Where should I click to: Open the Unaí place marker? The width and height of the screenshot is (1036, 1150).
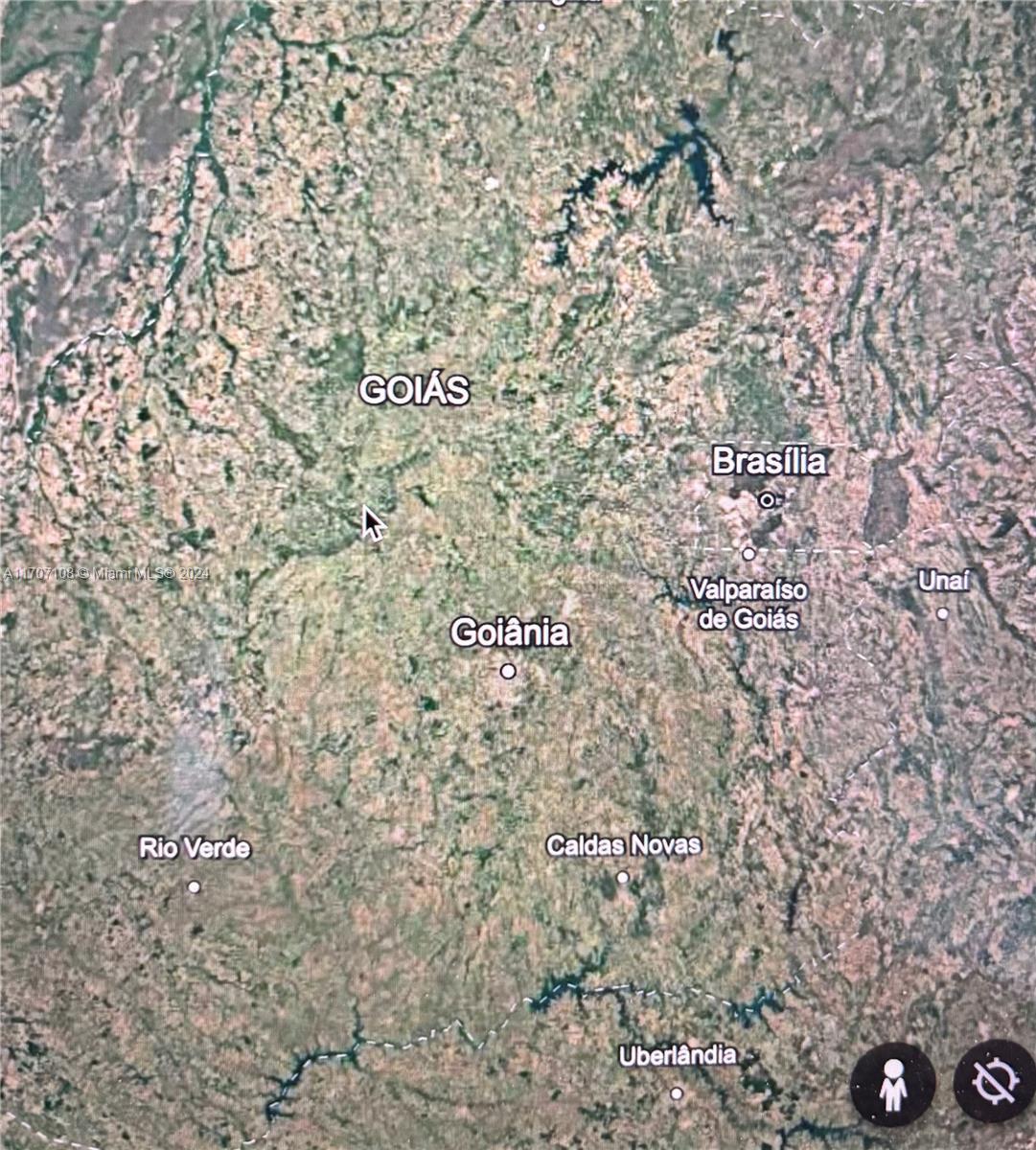[942, 613]
